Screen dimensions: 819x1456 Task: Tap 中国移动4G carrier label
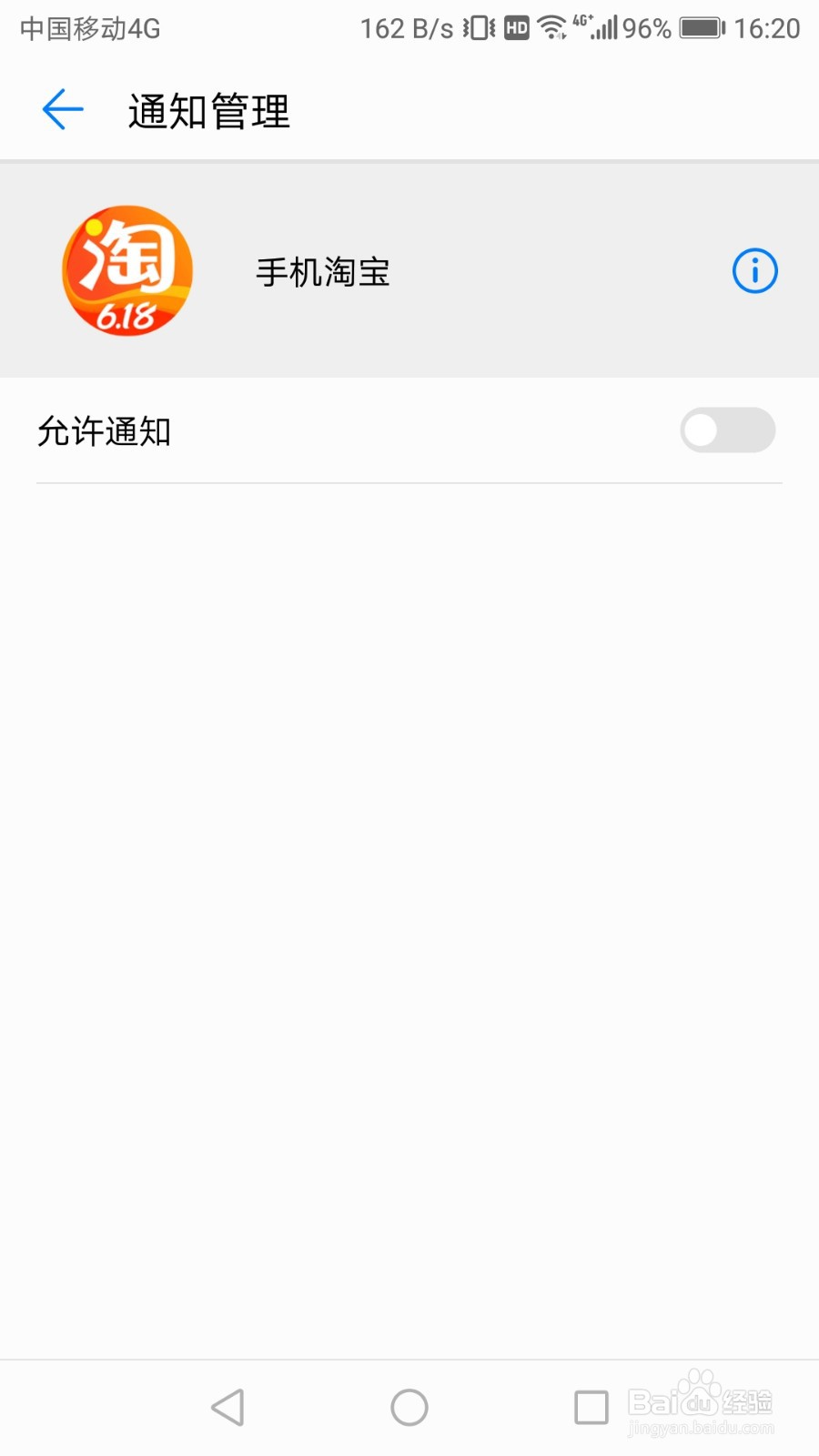click(86, 27)
